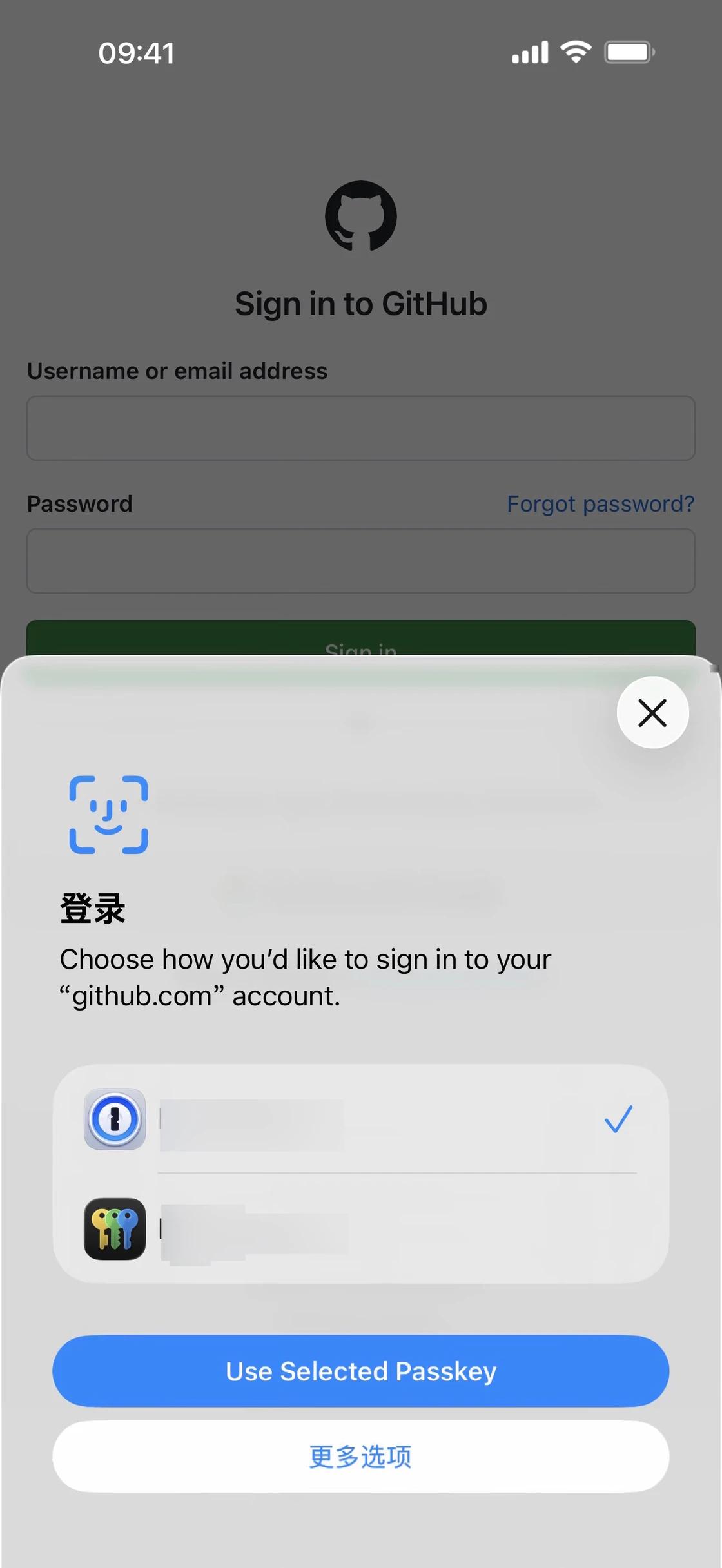Screen dimensions: 722x1568
Task: Tap Use Selected Passkey
Action: pyautogui.click(x=361, y=1371)
